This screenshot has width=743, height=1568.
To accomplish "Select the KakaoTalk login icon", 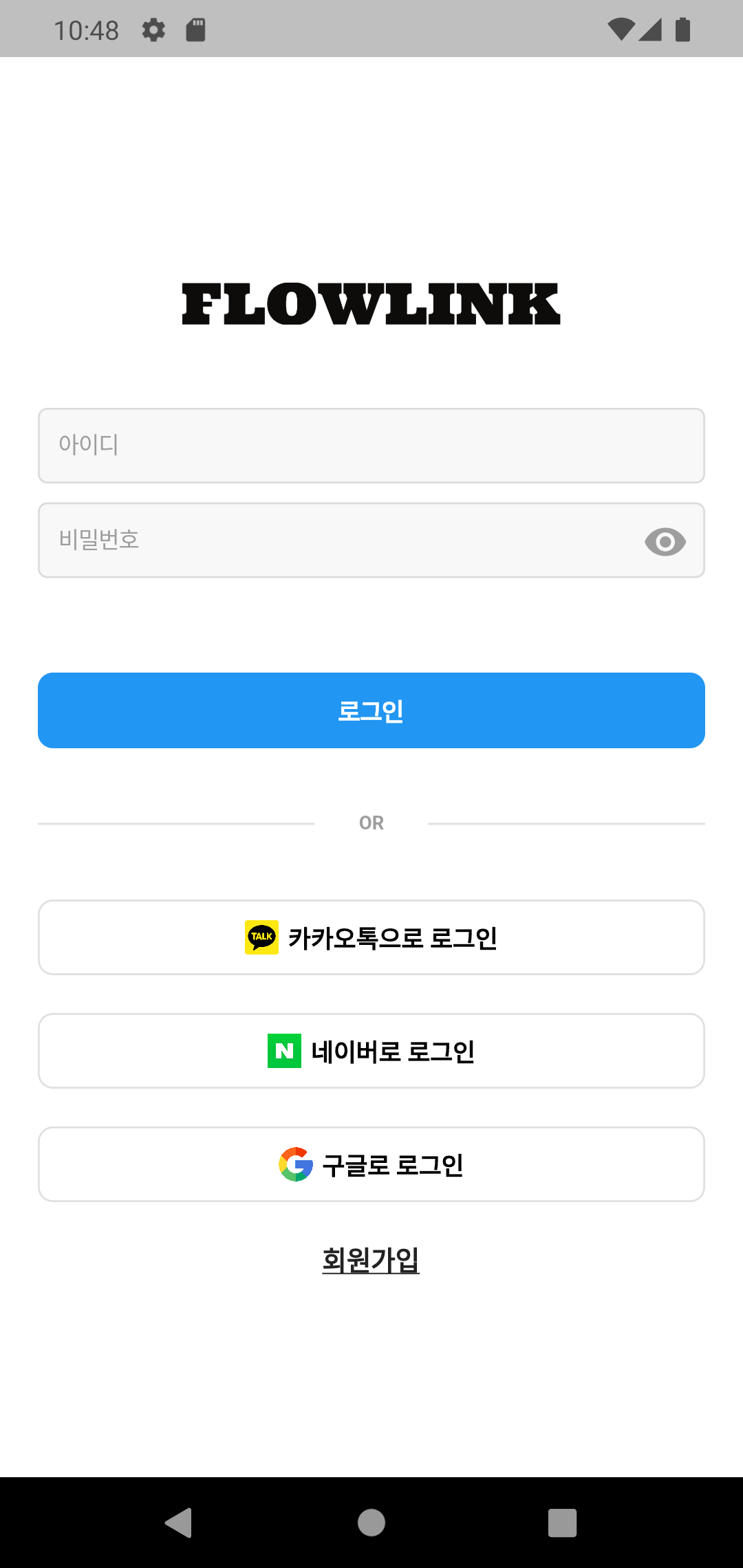I will tap(261, 937).
